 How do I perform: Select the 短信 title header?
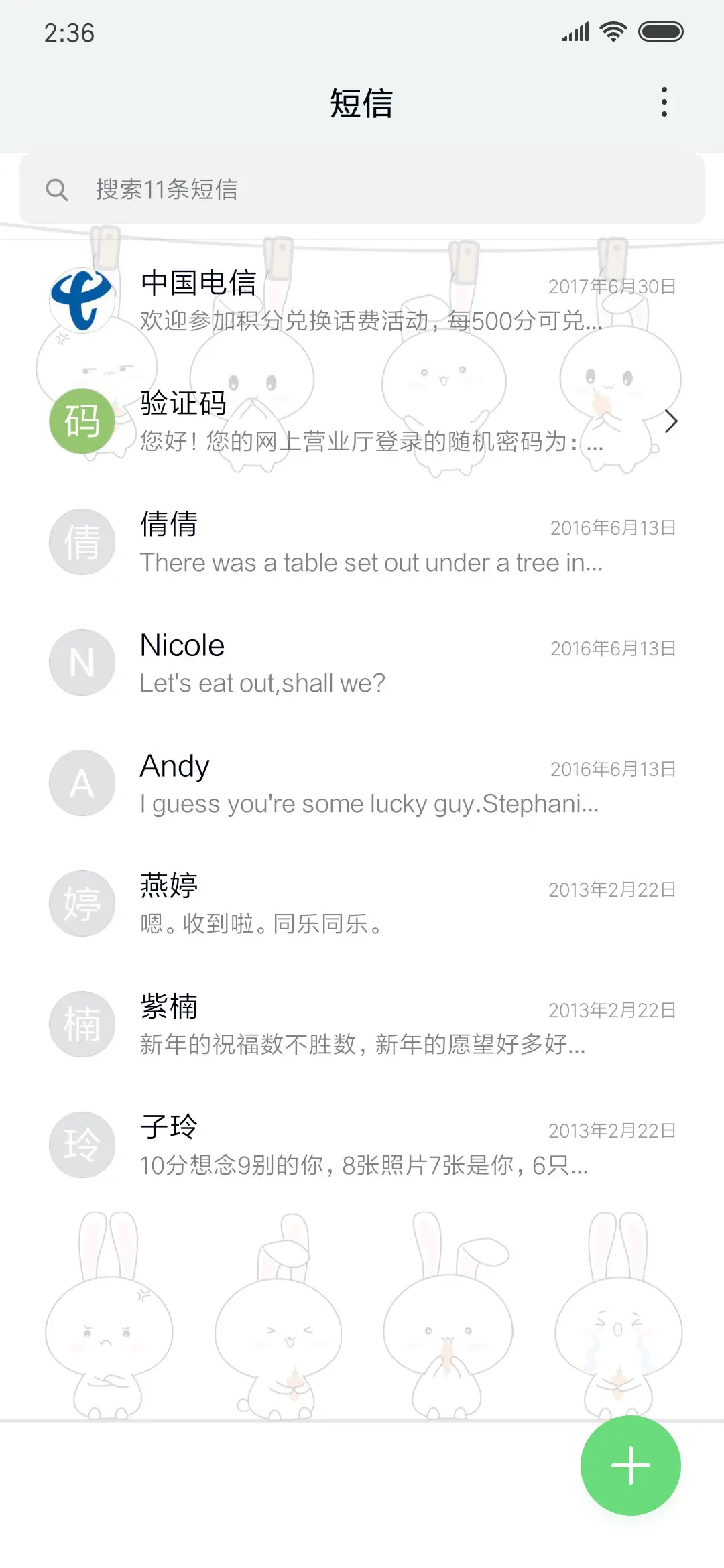pyautogui.click(x=362, y=104)
